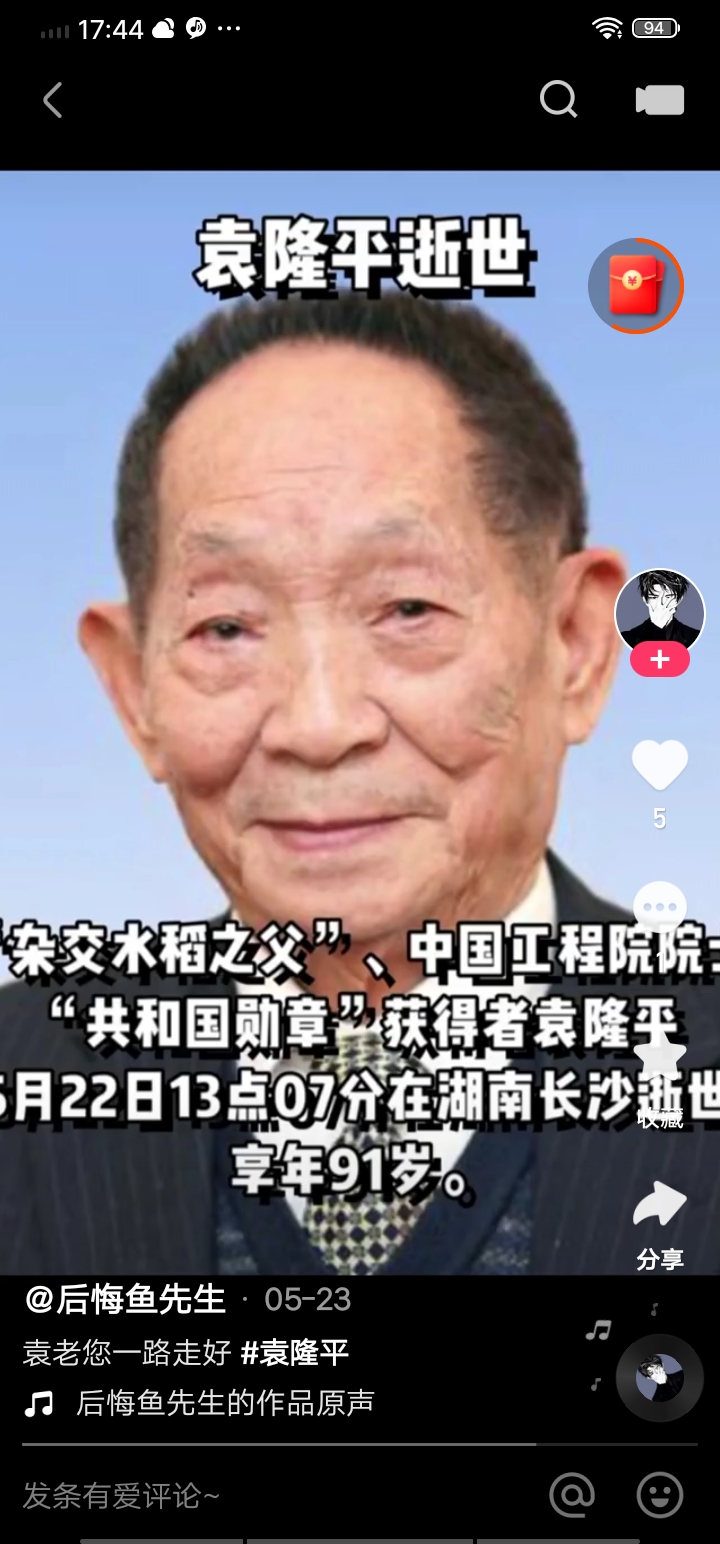Viewport: 720px width, 1544px height.
Task: Mention someone with the @ icon
Action: pyautogui.click(x=572, y=1496)
